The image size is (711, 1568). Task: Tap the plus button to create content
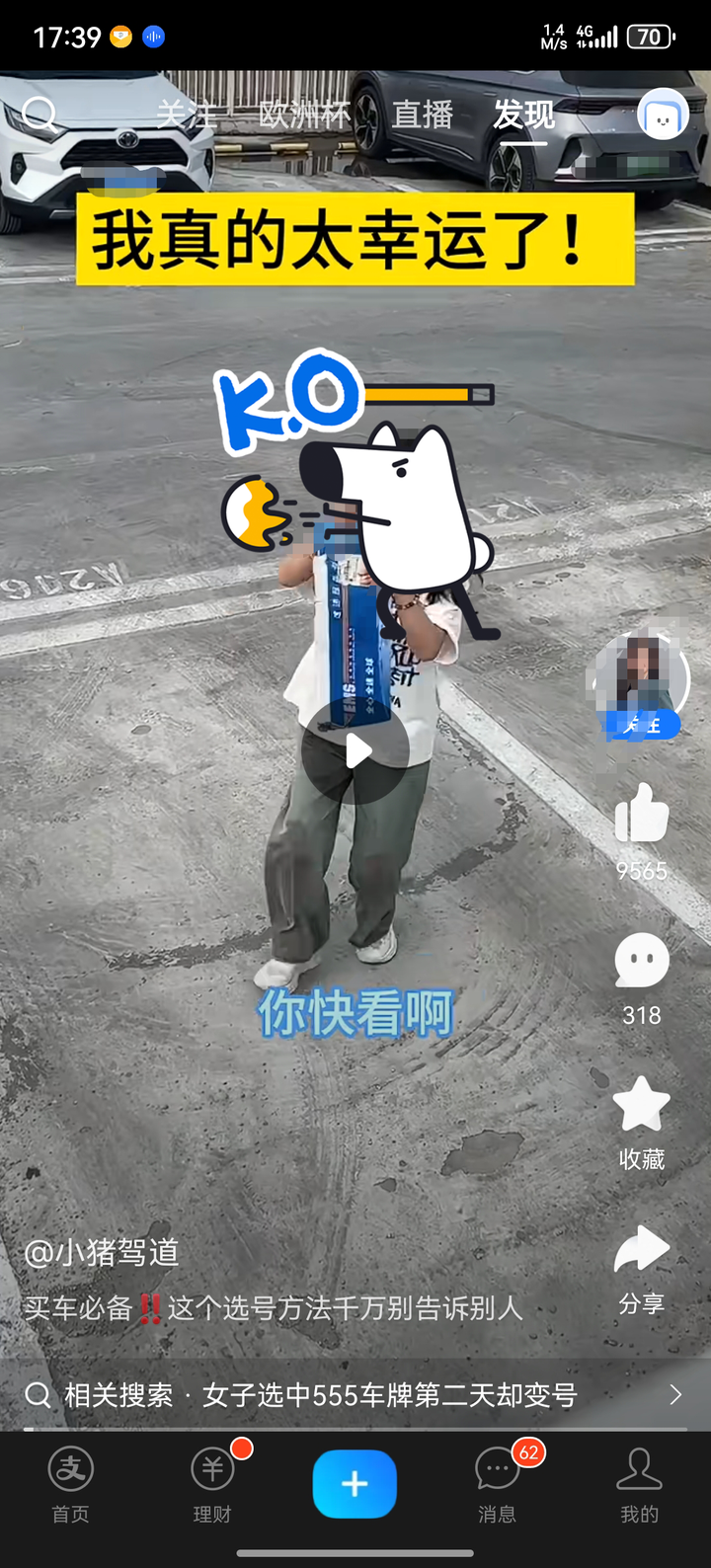pos(354,1483)
